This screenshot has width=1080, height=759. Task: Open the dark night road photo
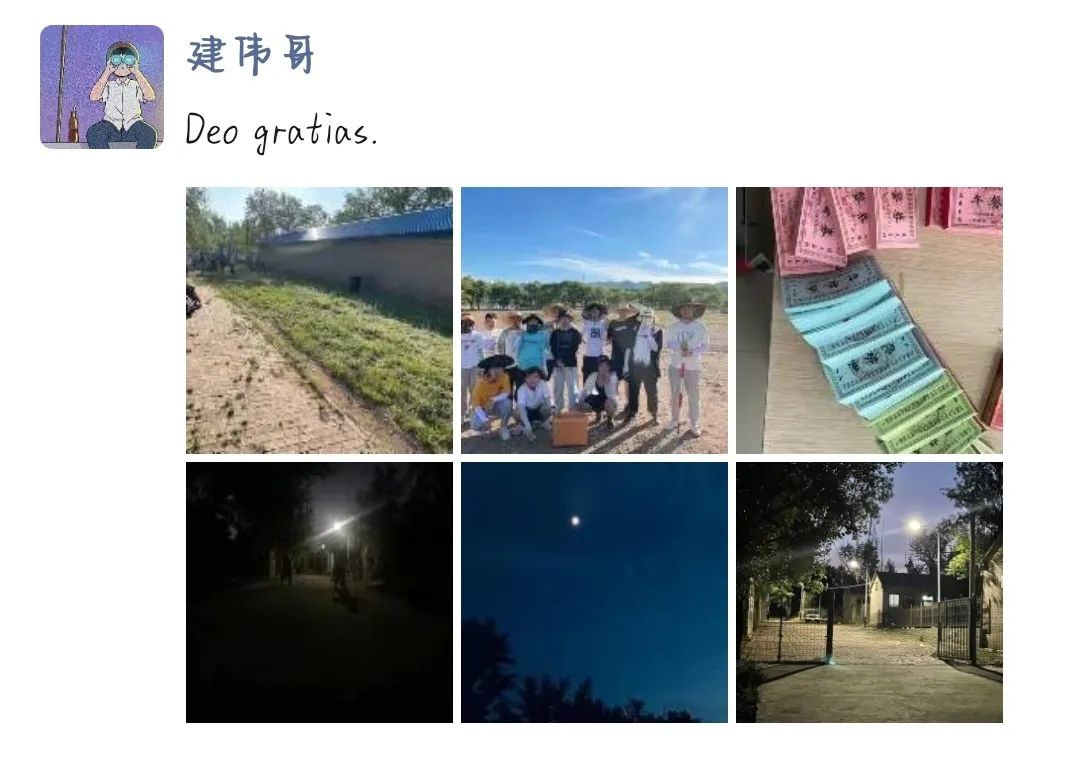click(319, 592)
